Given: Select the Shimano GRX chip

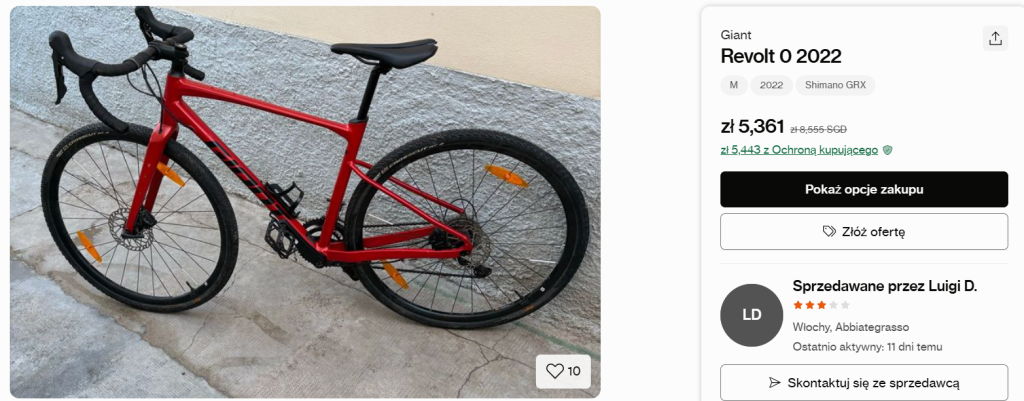Looking at the screenshot, I should click(835, 85).
